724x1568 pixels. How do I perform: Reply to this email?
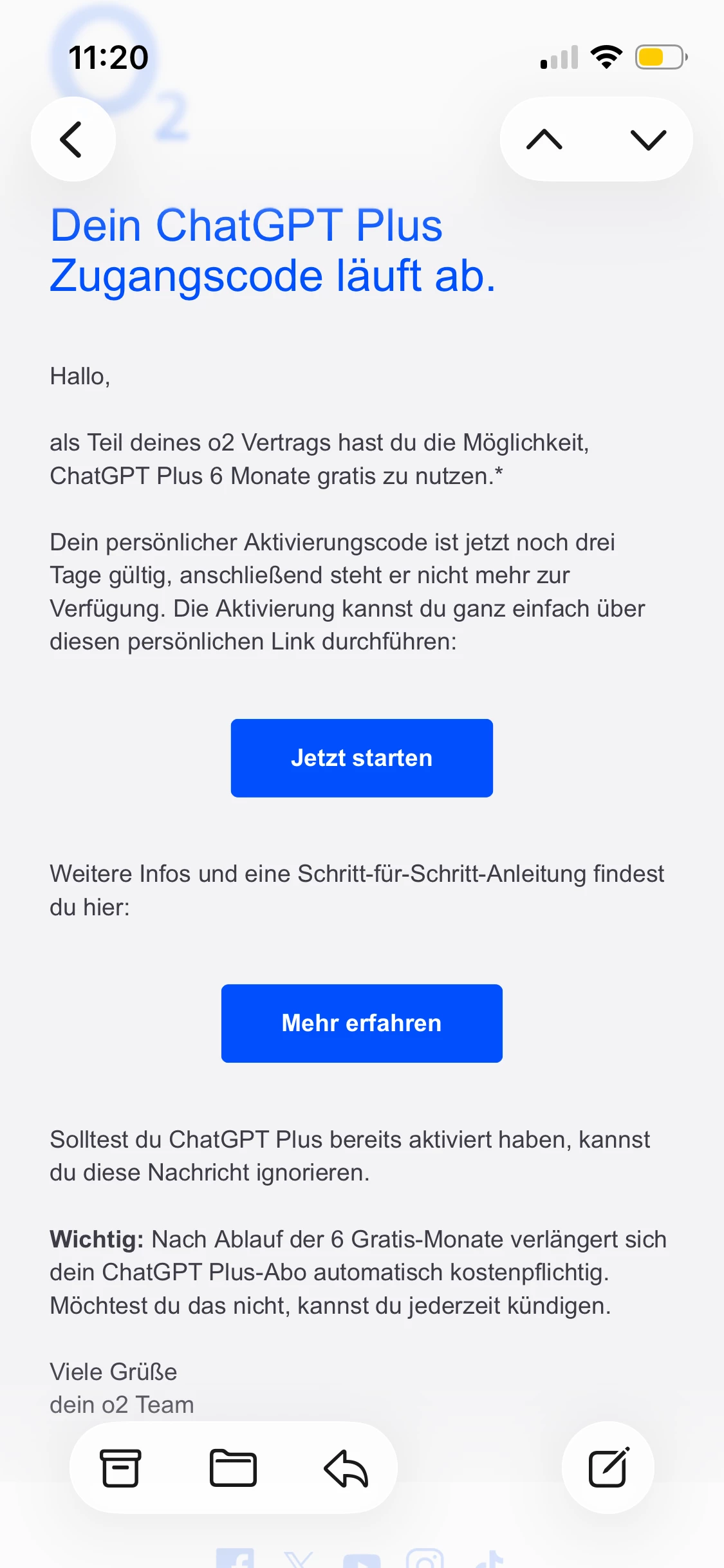[346, 1468]
